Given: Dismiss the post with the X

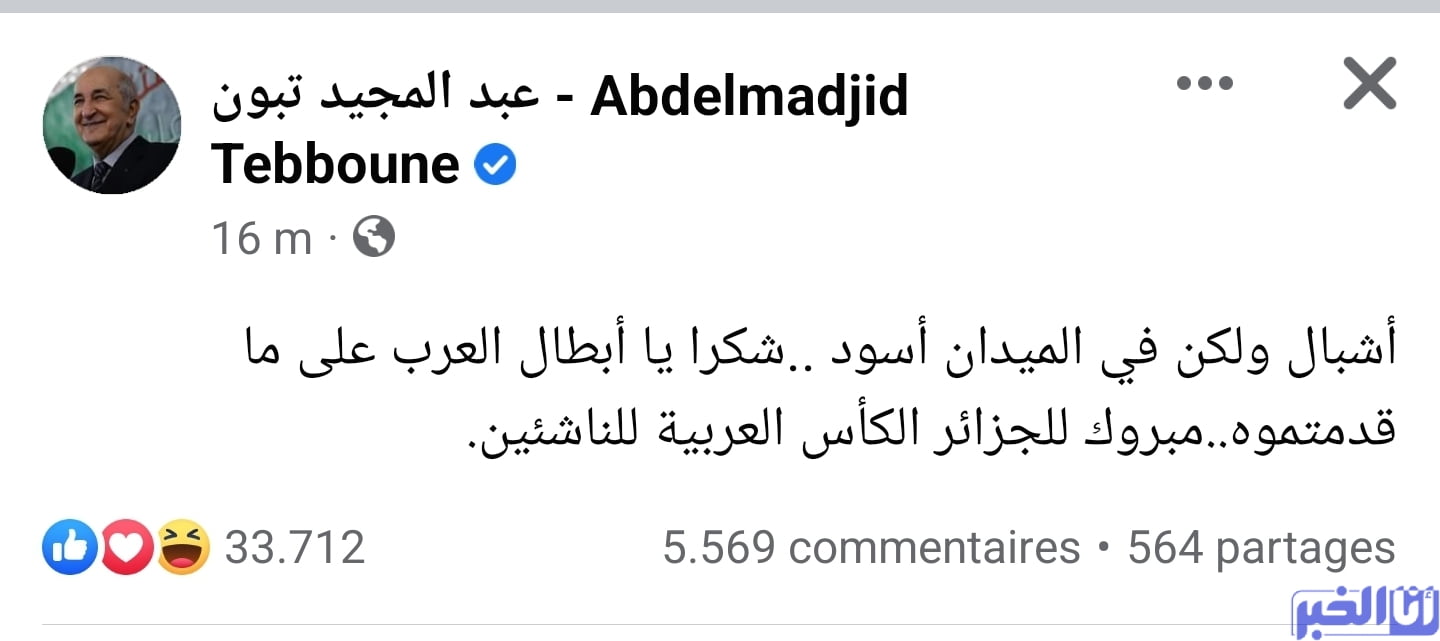Looking at the screenshot, I should (1369, 84).
